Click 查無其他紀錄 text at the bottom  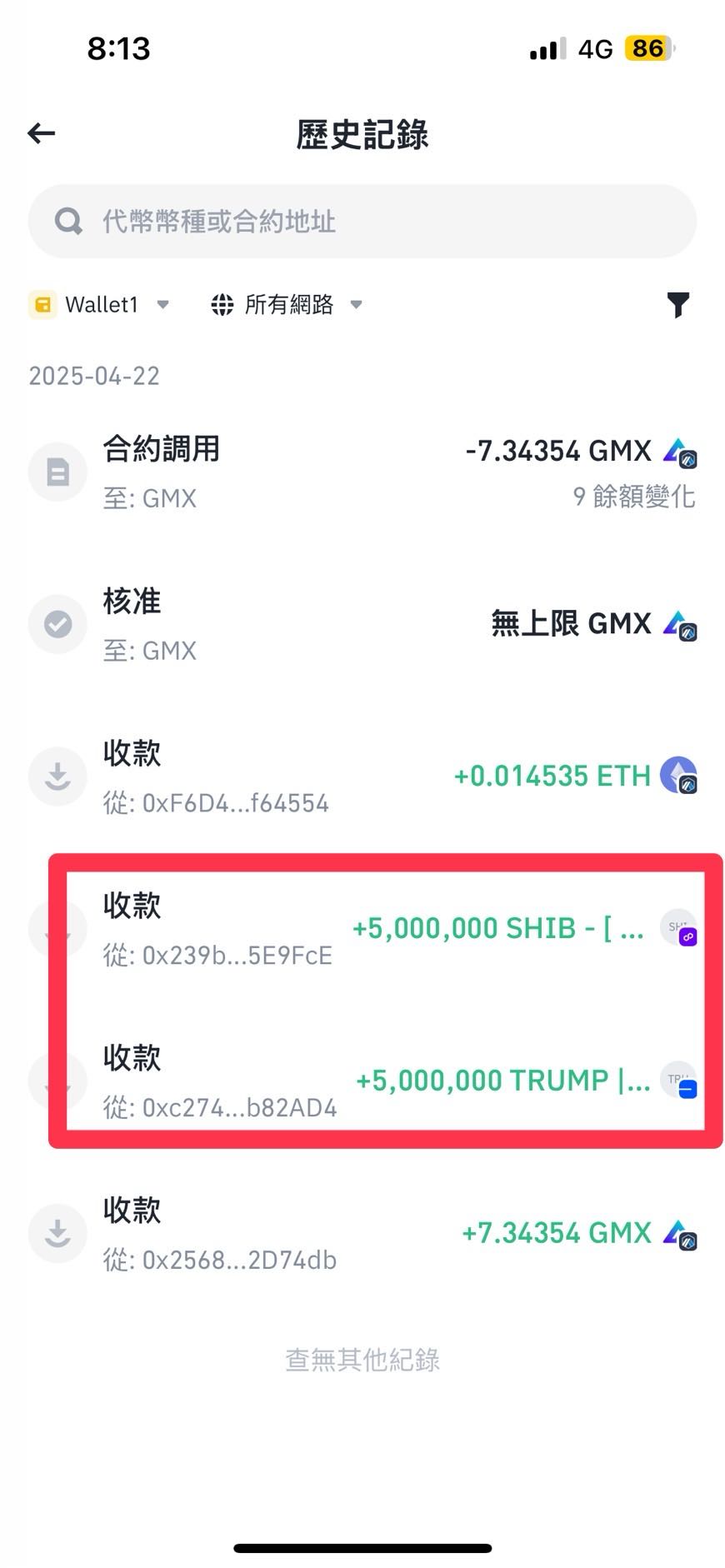click(x=362, y=1358)
